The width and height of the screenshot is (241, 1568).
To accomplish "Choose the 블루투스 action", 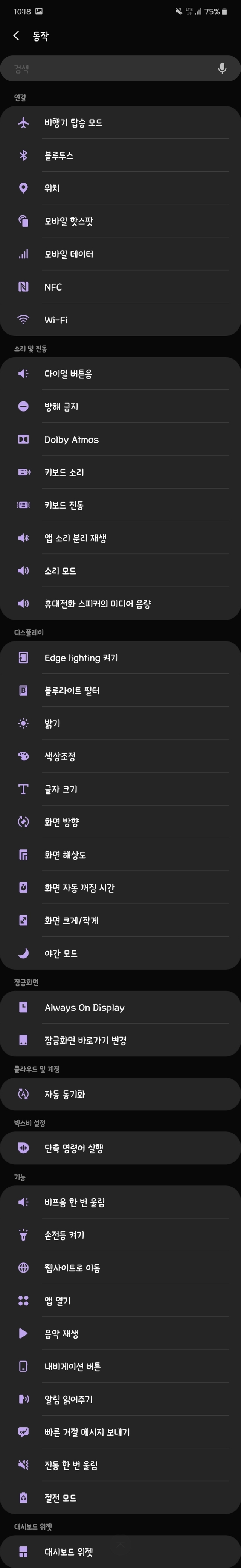I will [x=120, y=156].
